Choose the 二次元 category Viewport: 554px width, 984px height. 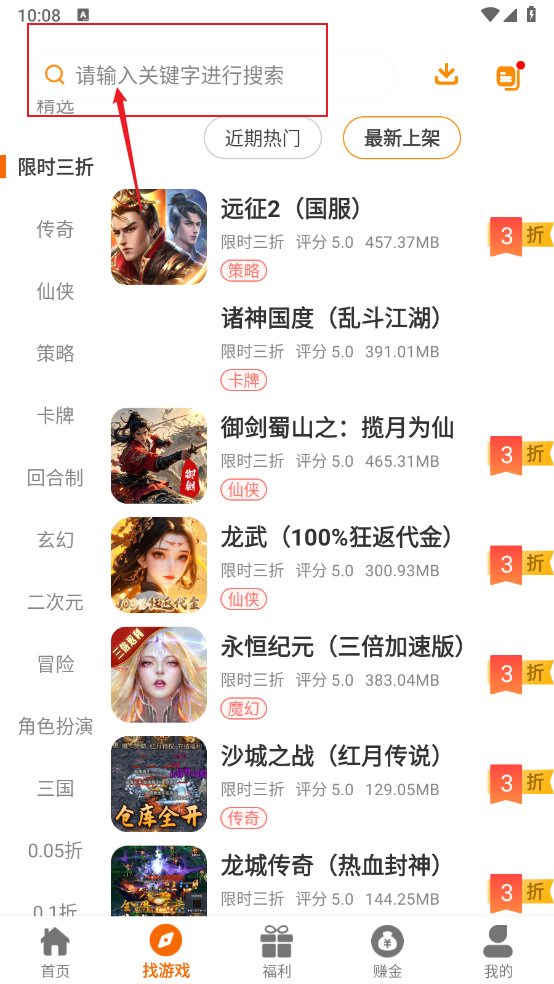coord(55,602)
